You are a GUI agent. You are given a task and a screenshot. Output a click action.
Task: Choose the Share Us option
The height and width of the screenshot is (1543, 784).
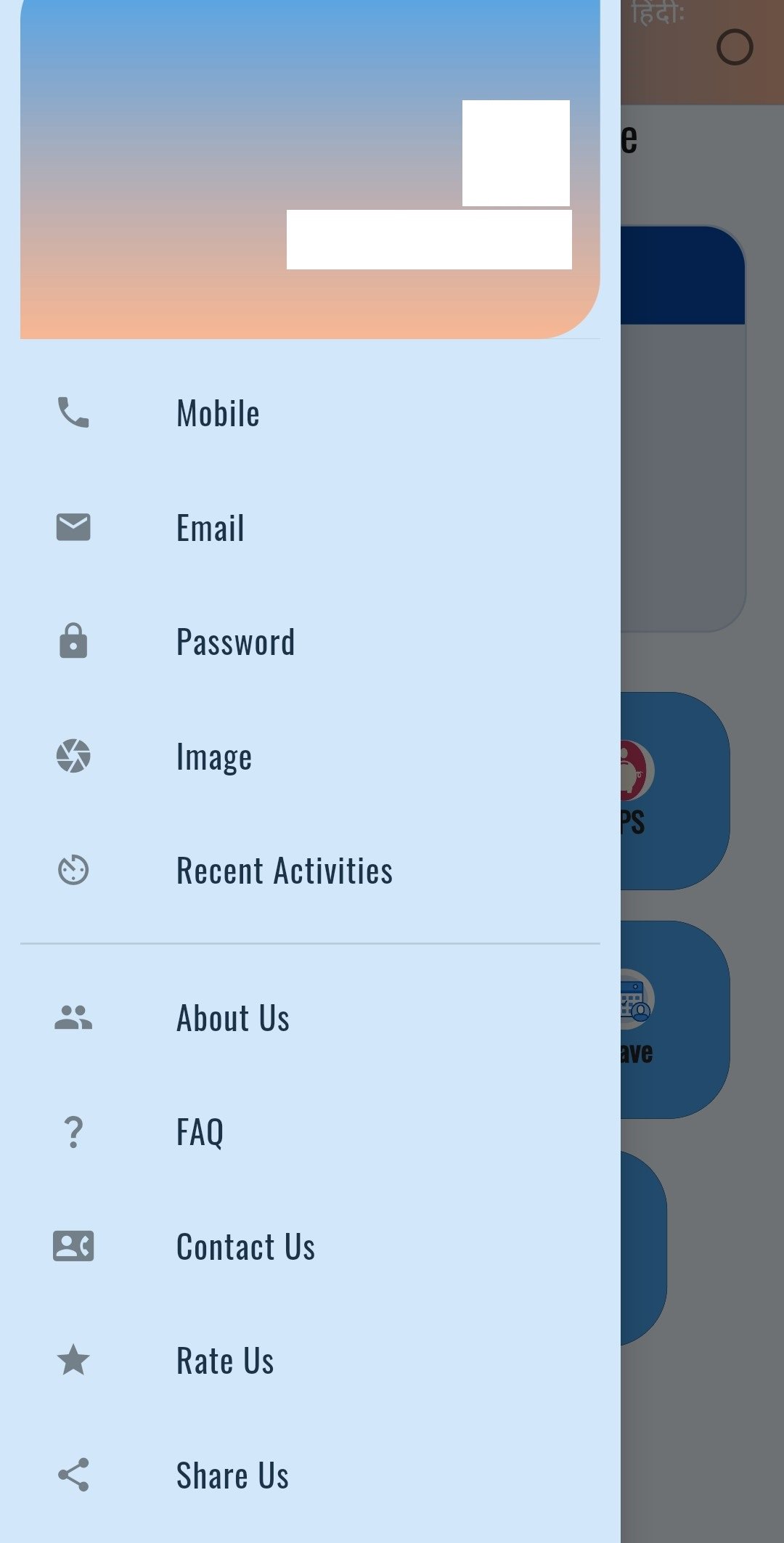pyautogui.click(x=232, y=1475)
